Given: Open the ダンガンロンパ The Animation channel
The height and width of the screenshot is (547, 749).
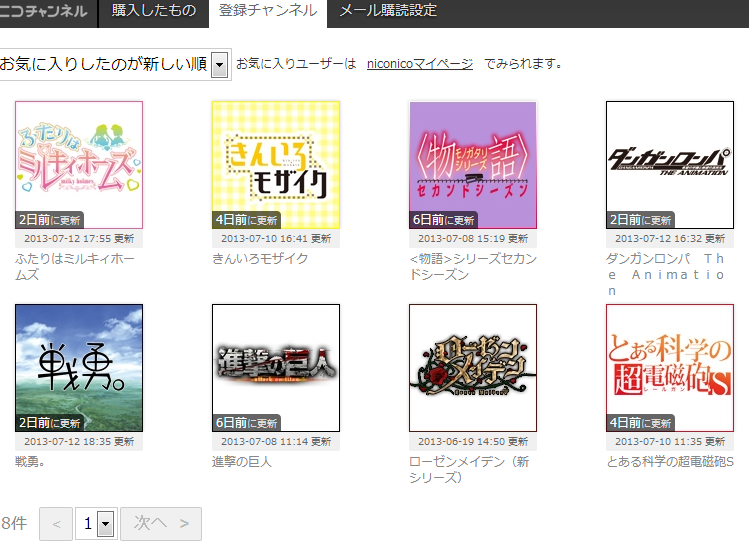Looking at the screenshot, I should (670, 165).
